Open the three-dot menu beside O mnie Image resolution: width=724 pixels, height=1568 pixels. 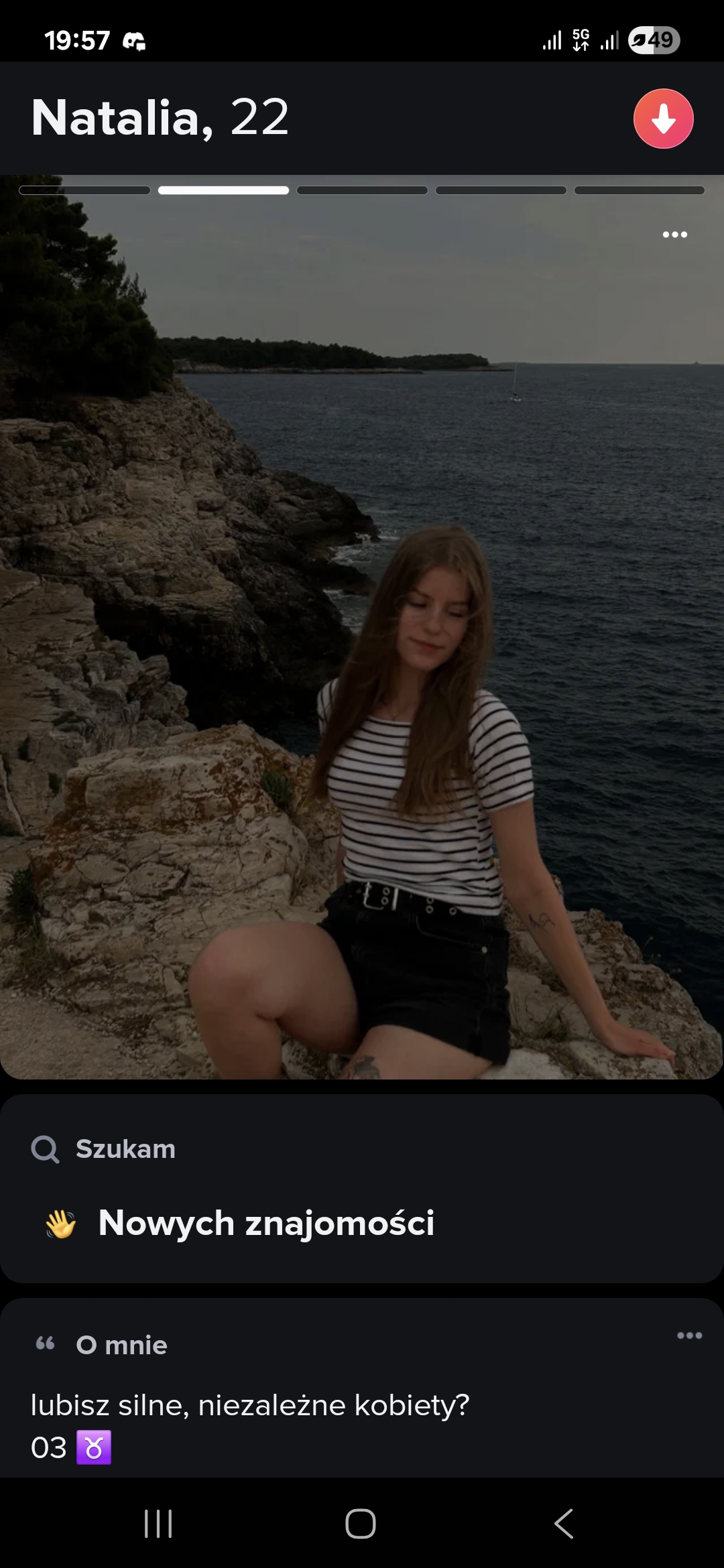[689, 1335]
